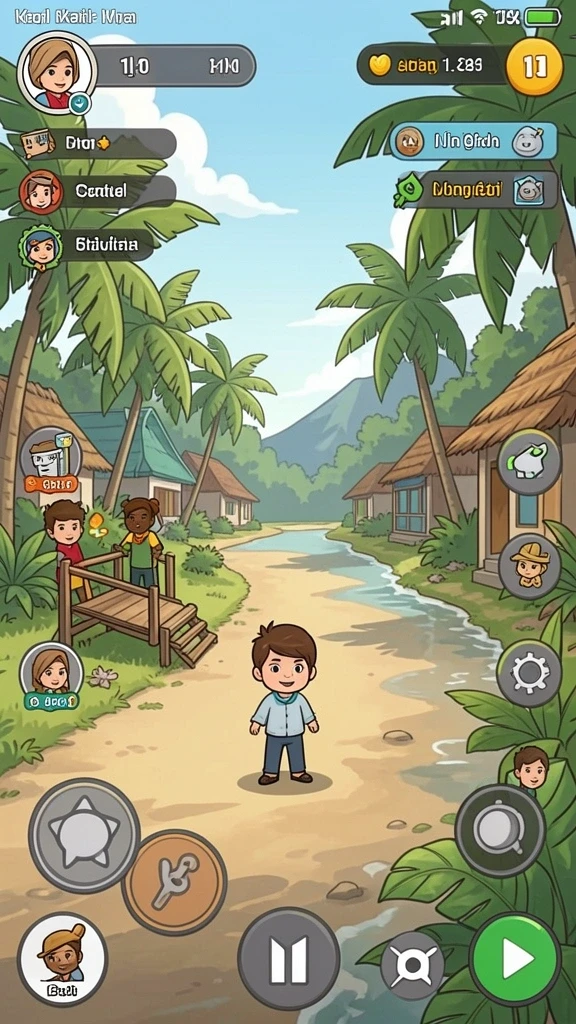Open the blue quest bar with brown face
The width and height of the screenshot is (576, 1024).
473,141
